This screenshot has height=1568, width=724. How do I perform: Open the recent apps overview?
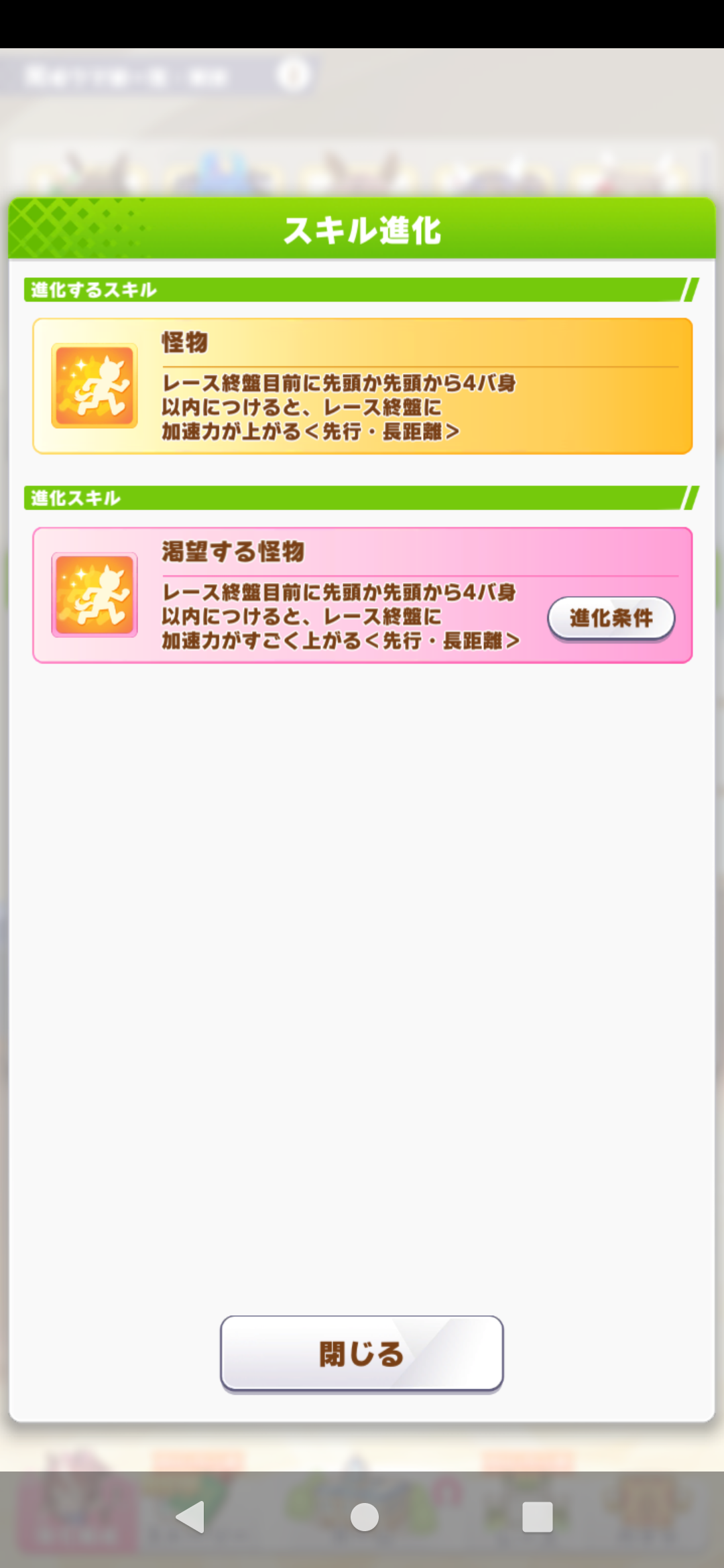click(x=537, y=1517)
